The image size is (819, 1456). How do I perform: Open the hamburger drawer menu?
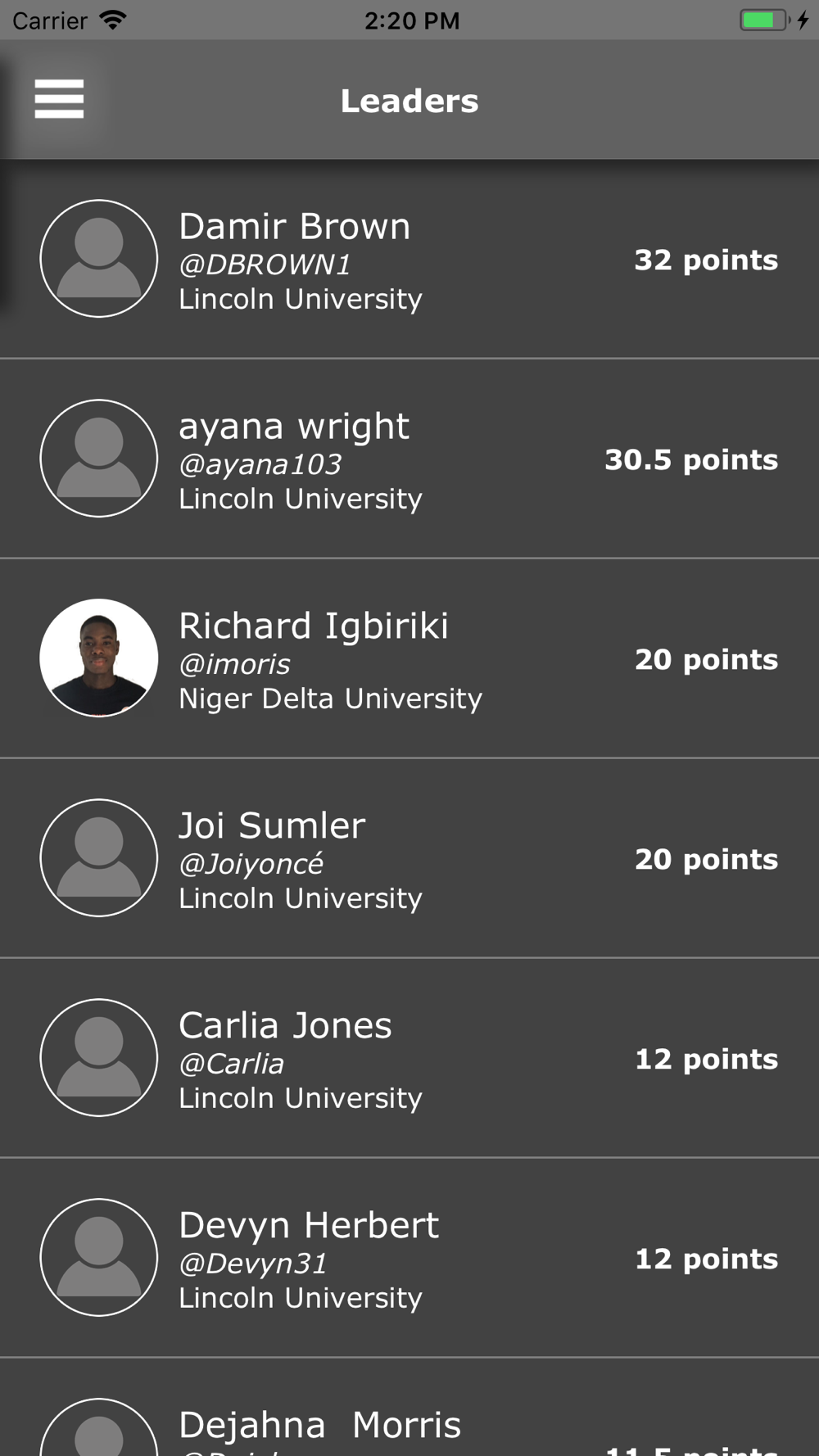59,99
